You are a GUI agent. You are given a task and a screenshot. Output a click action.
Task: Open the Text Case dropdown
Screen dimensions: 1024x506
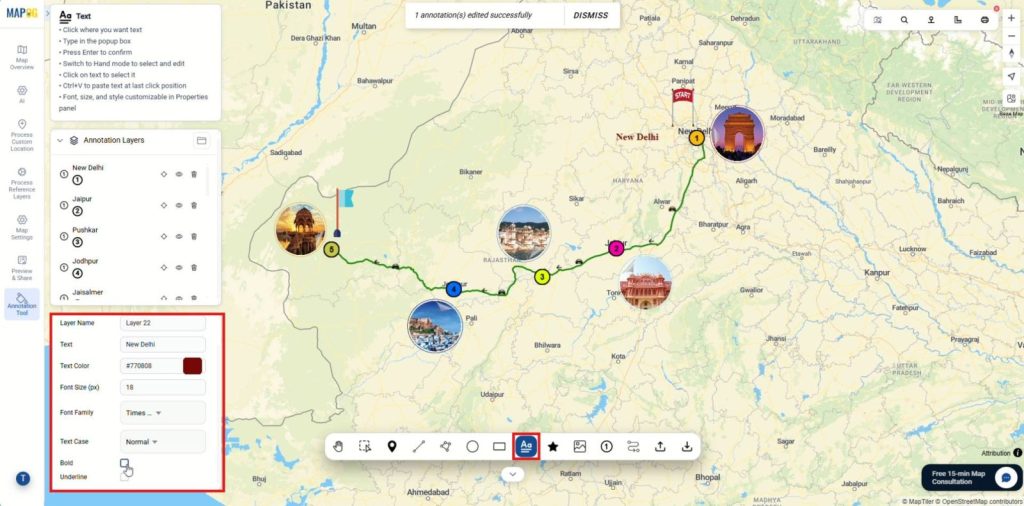click(162, 441)
